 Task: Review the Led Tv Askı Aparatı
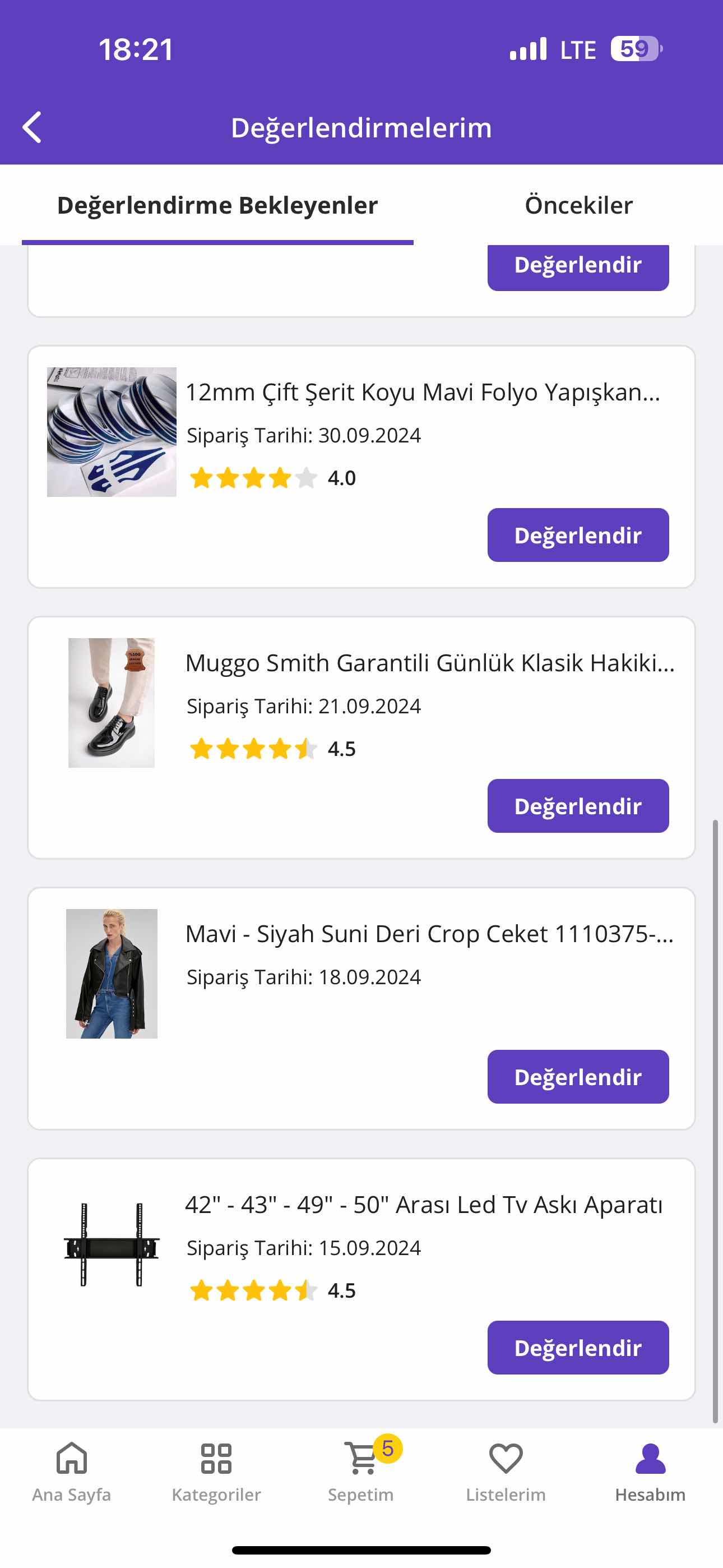point(577,1348)
